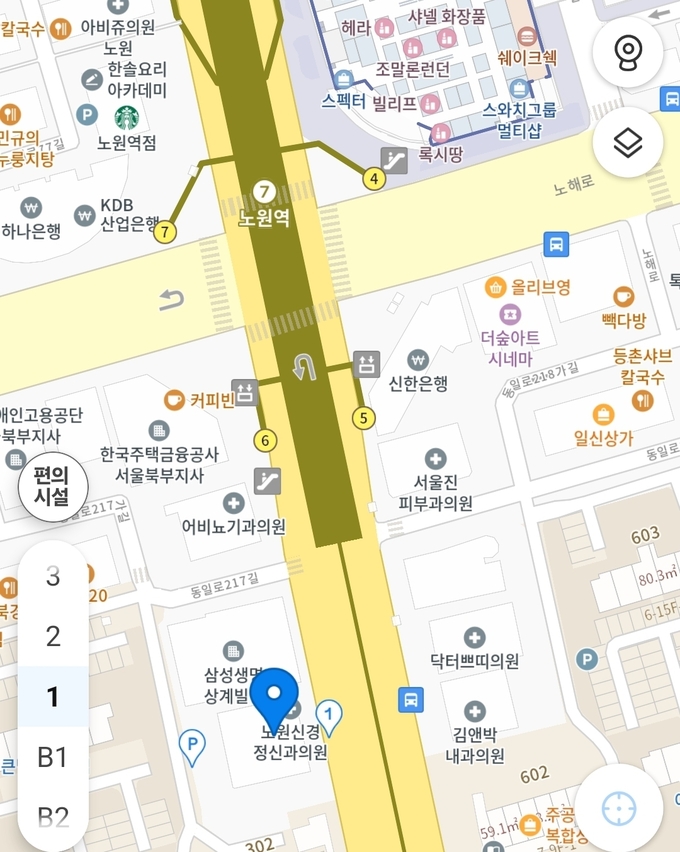680x852 pixels.
Task: Select floor 3 in the floor picker
Action: coord(53,576)
